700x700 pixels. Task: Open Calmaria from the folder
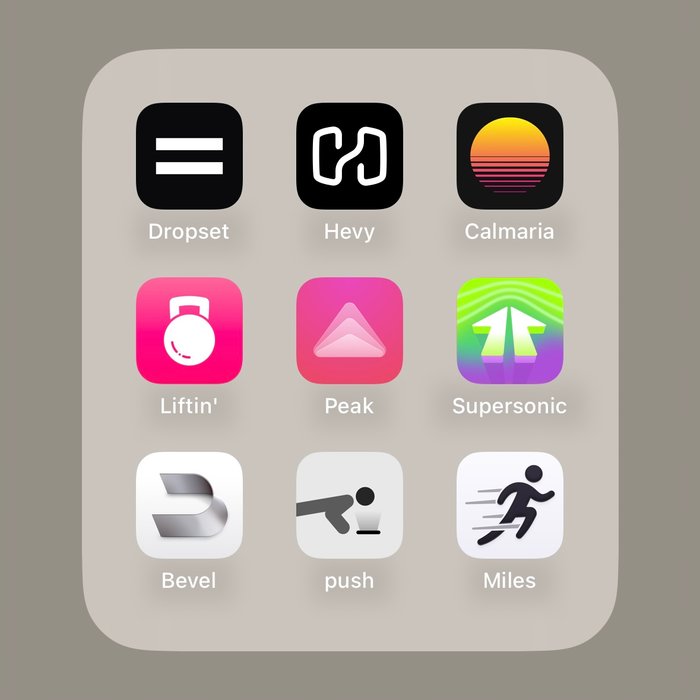click(509, 155)
